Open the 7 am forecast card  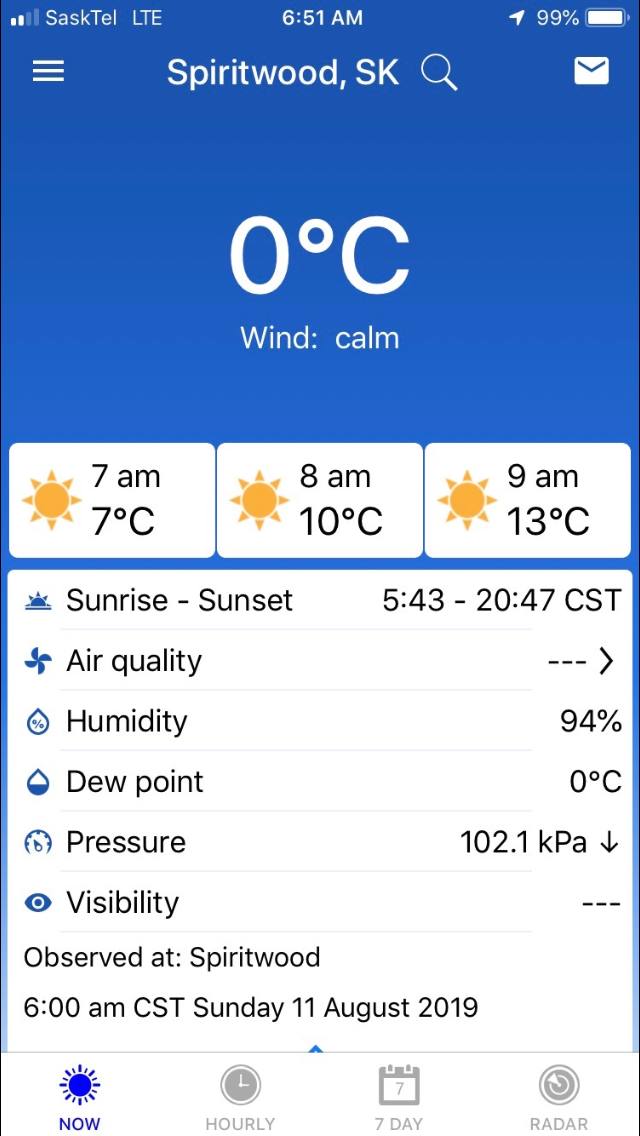pyautogui.click(x=112, y=500)
